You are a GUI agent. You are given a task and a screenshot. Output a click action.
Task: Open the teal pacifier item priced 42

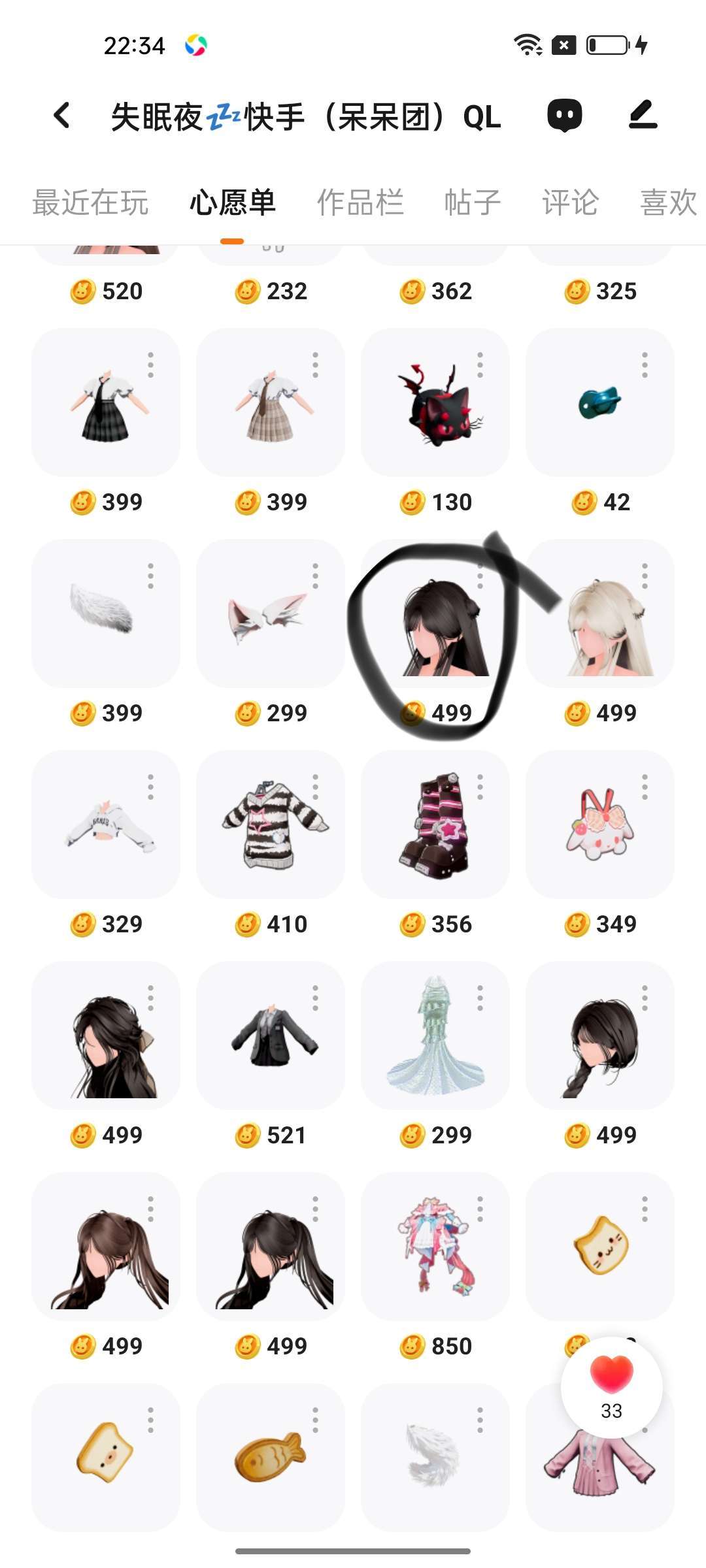tap(600, 404)
